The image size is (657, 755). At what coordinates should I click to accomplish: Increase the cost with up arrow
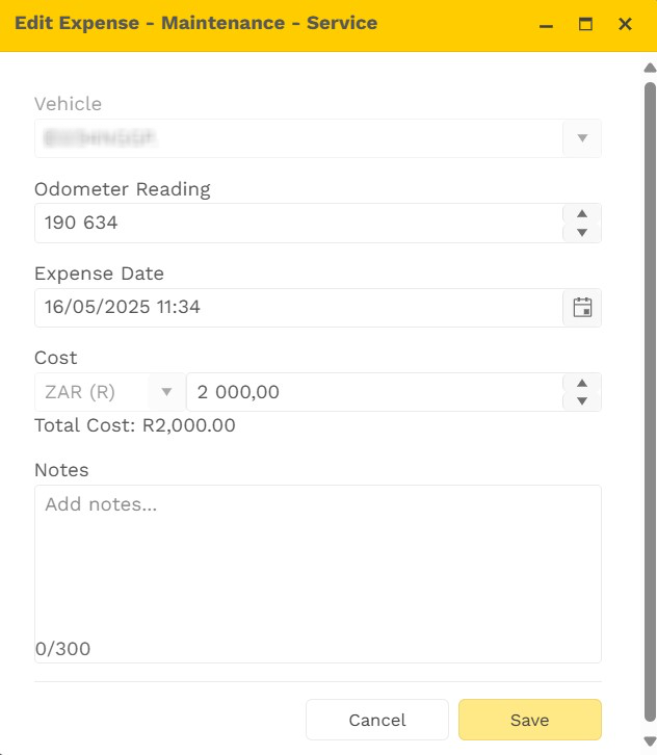coord(582,383)
